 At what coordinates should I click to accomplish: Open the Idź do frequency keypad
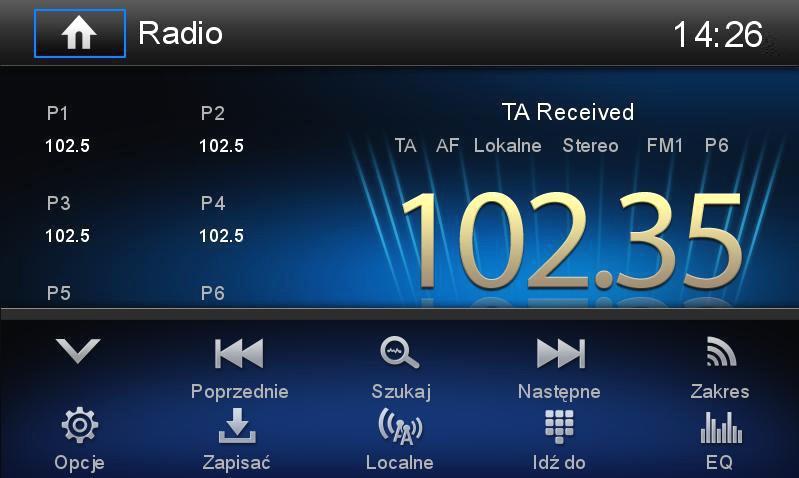tap(559, 438)
